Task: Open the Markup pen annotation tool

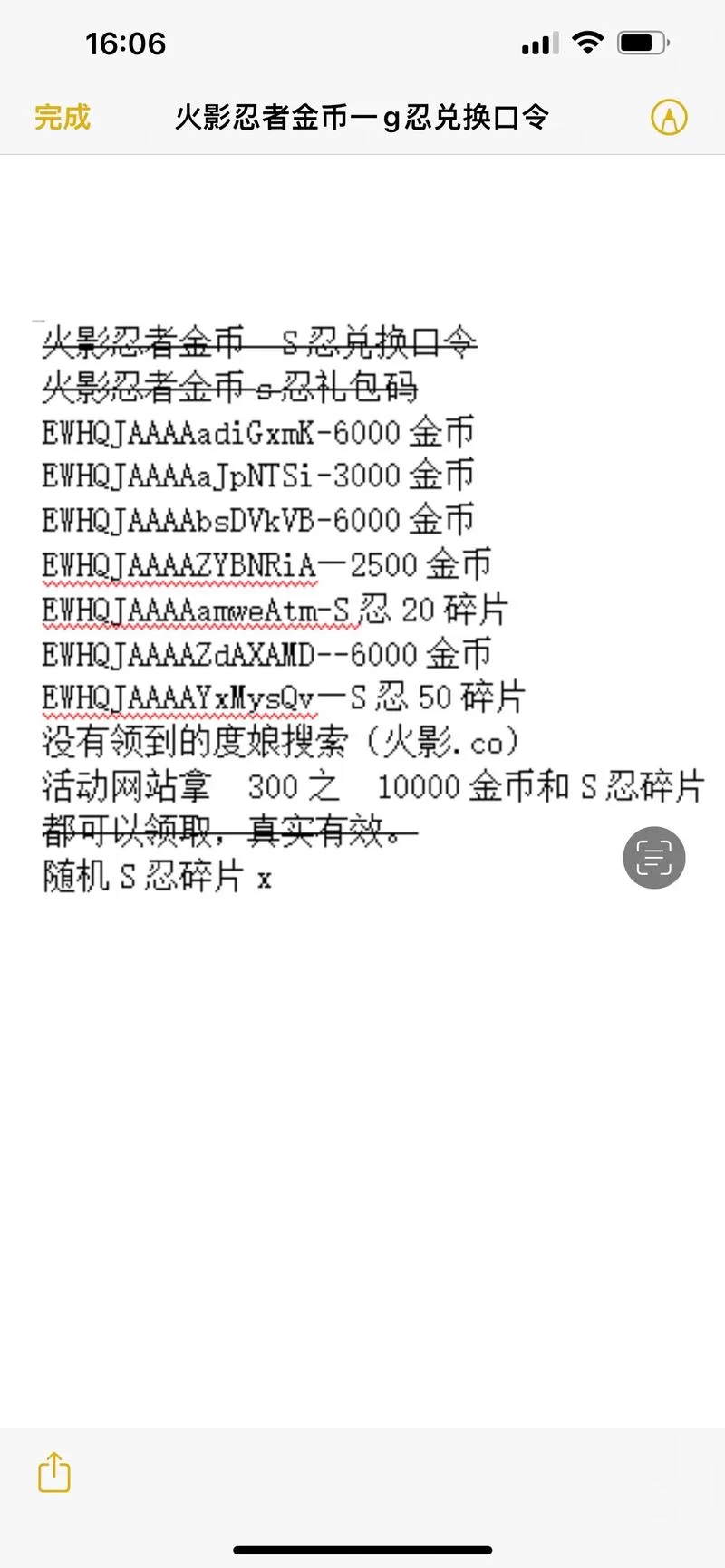Action: pos(668,118)
